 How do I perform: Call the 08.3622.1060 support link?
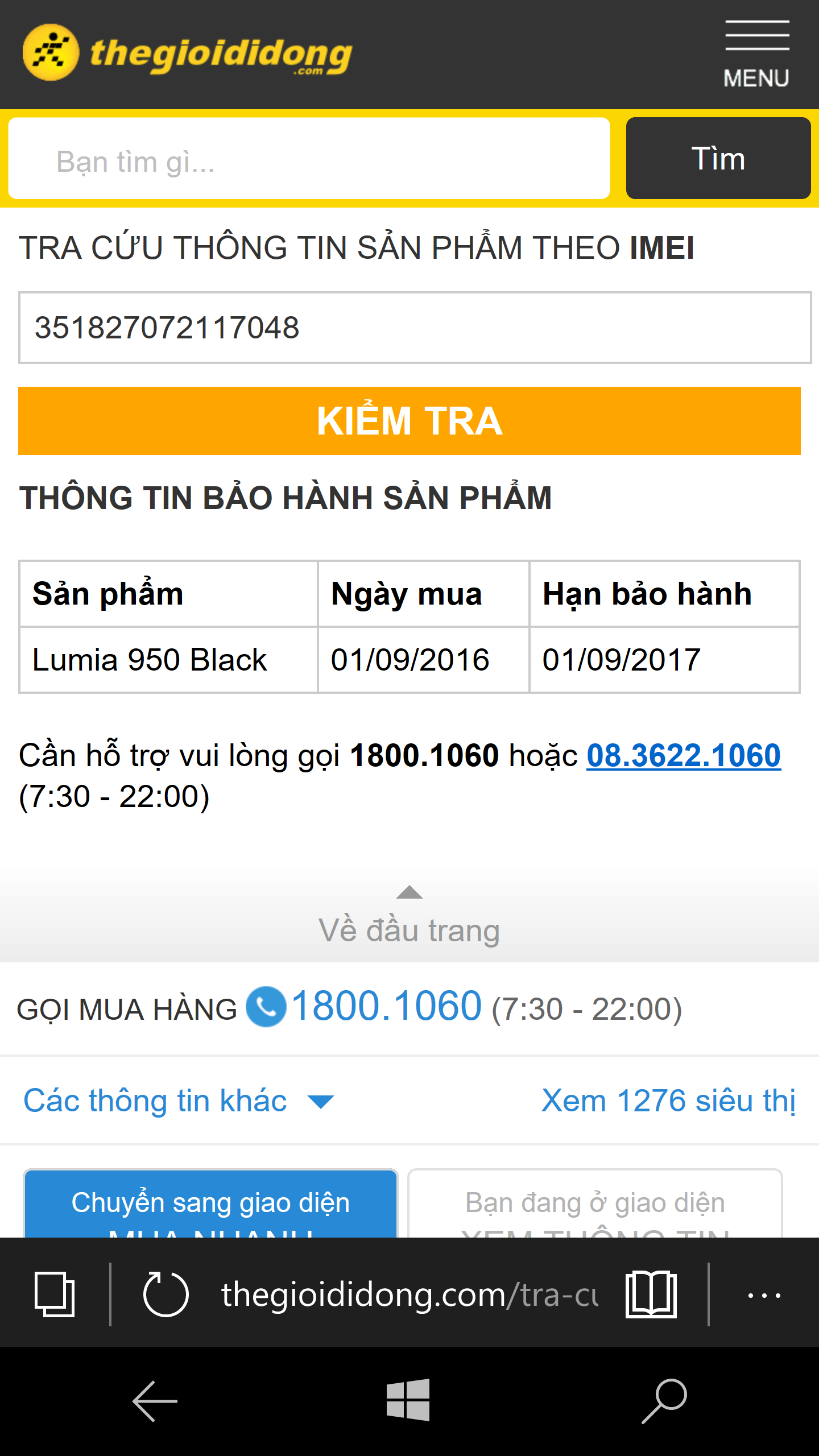pyautogui.click(x=684, y=755)
